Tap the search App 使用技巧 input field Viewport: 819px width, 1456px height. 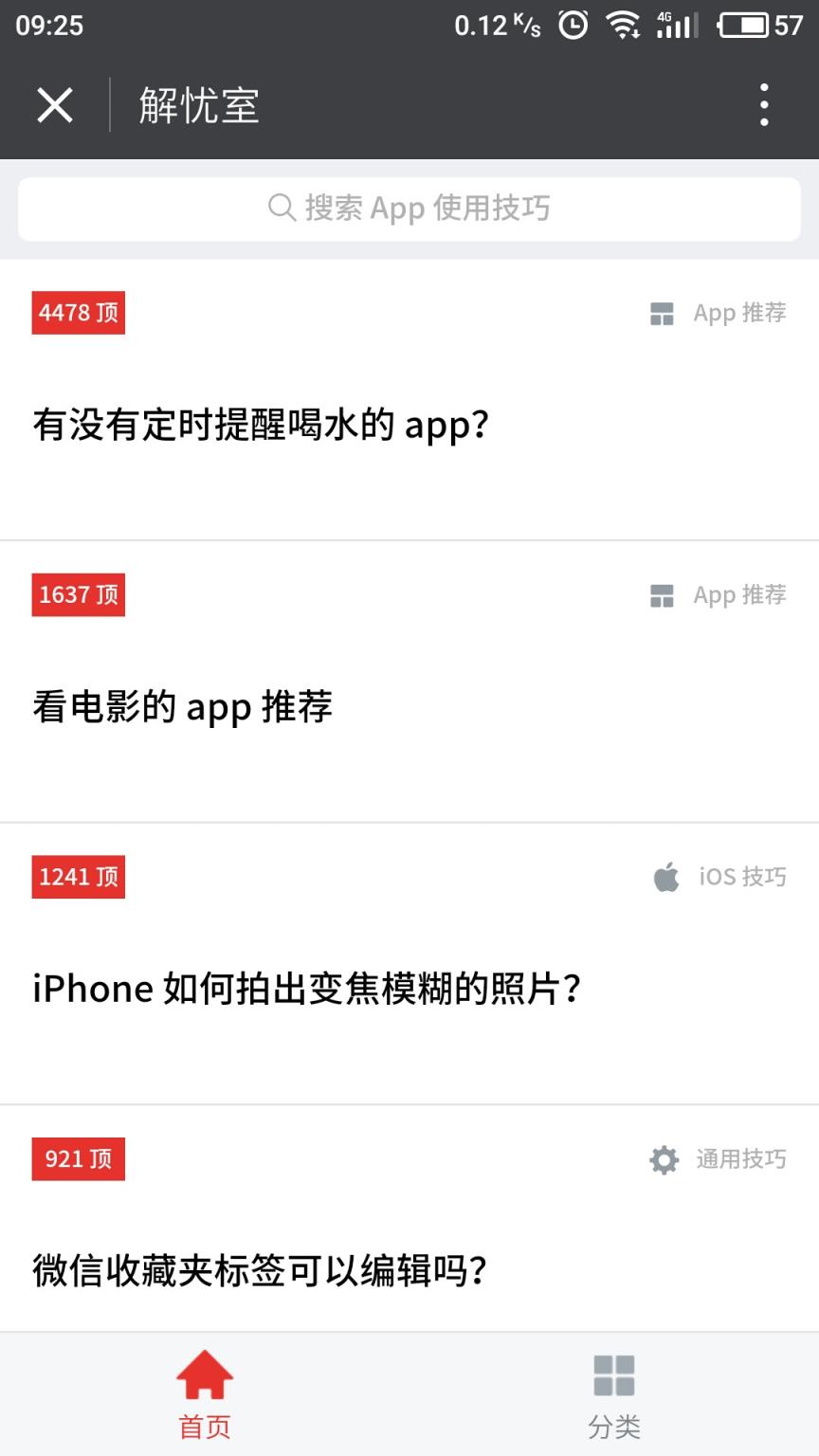pos(409,208)
